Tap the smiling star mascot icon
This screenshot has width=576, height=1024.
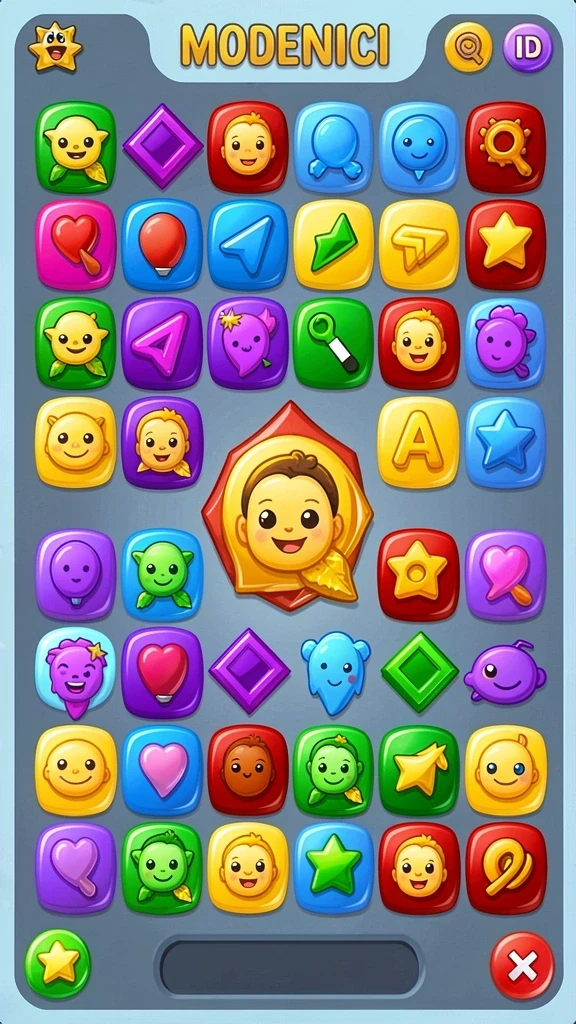[55, 46]
